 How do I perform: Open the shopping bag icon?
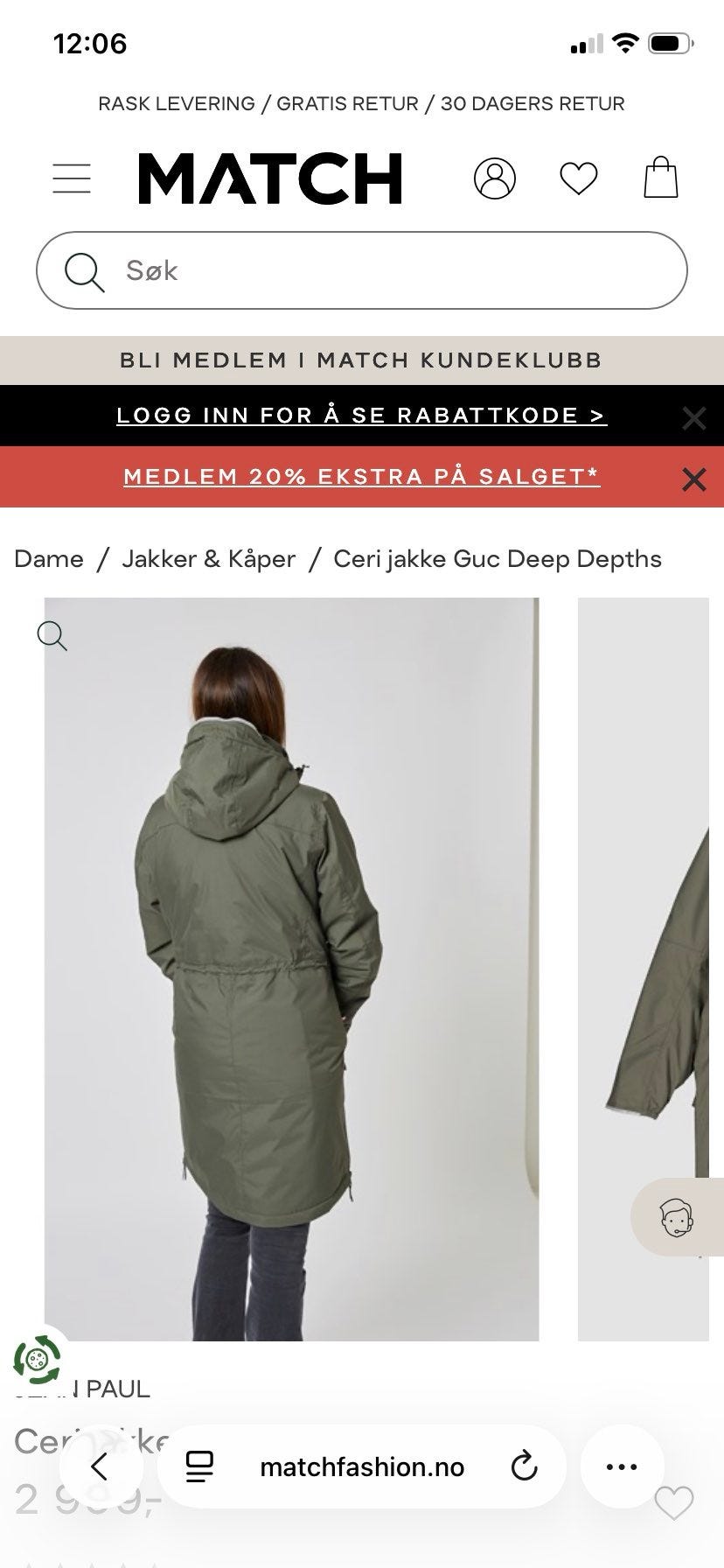point(661,178)
